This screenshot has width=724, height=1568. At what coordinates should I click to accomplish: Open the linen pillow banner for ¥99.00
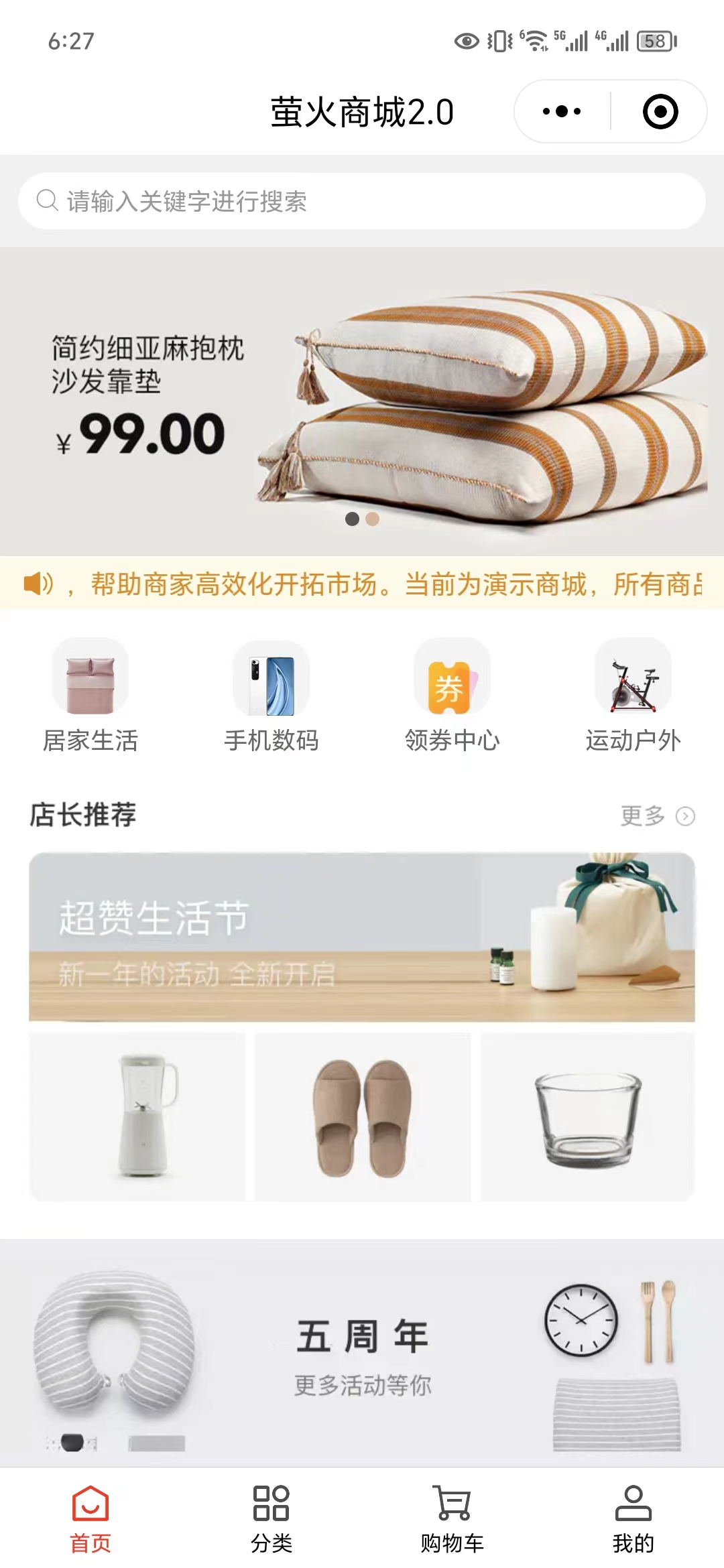click(x=362, y=401)
